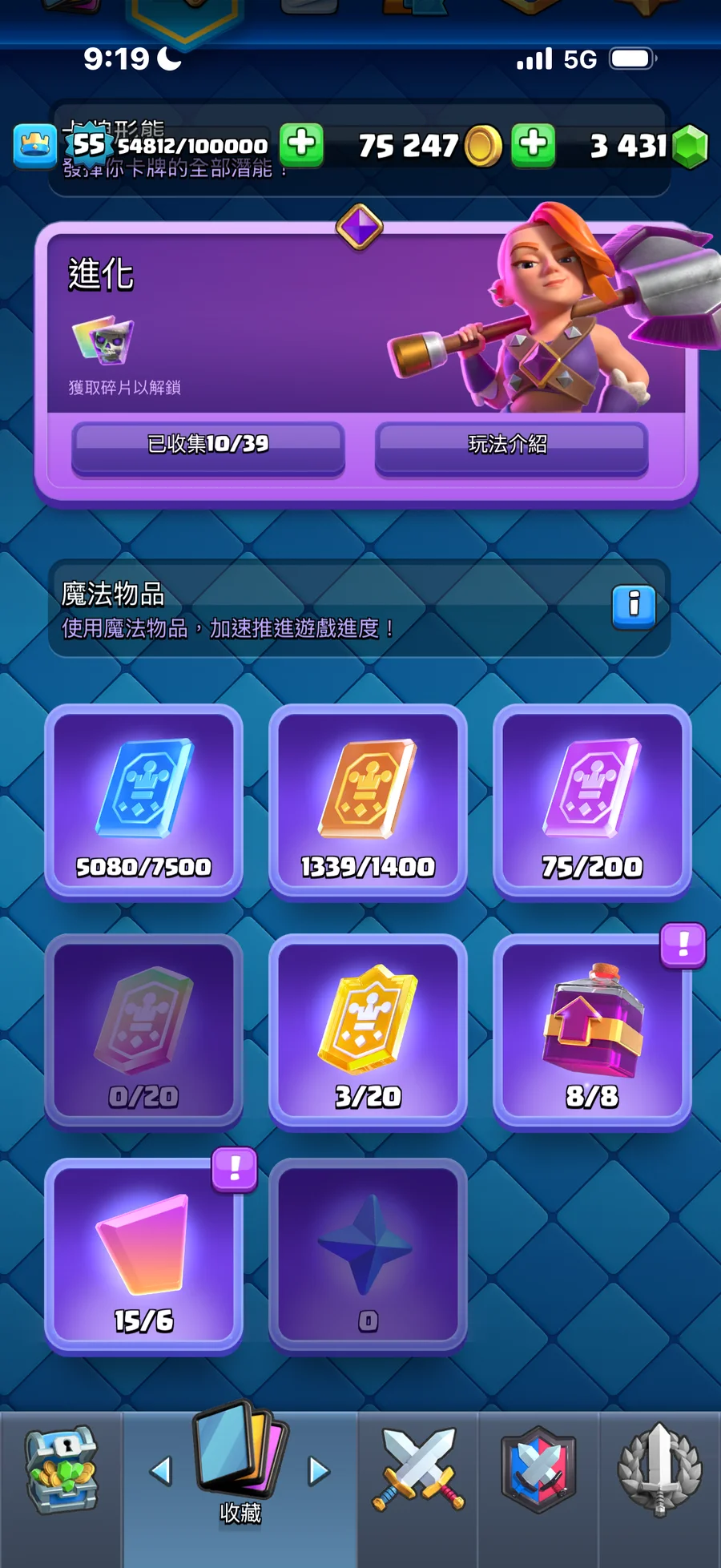Tap the info icon for 魔法物品
This screenshot has height=1568, width=721.
[x=634, y=606]
